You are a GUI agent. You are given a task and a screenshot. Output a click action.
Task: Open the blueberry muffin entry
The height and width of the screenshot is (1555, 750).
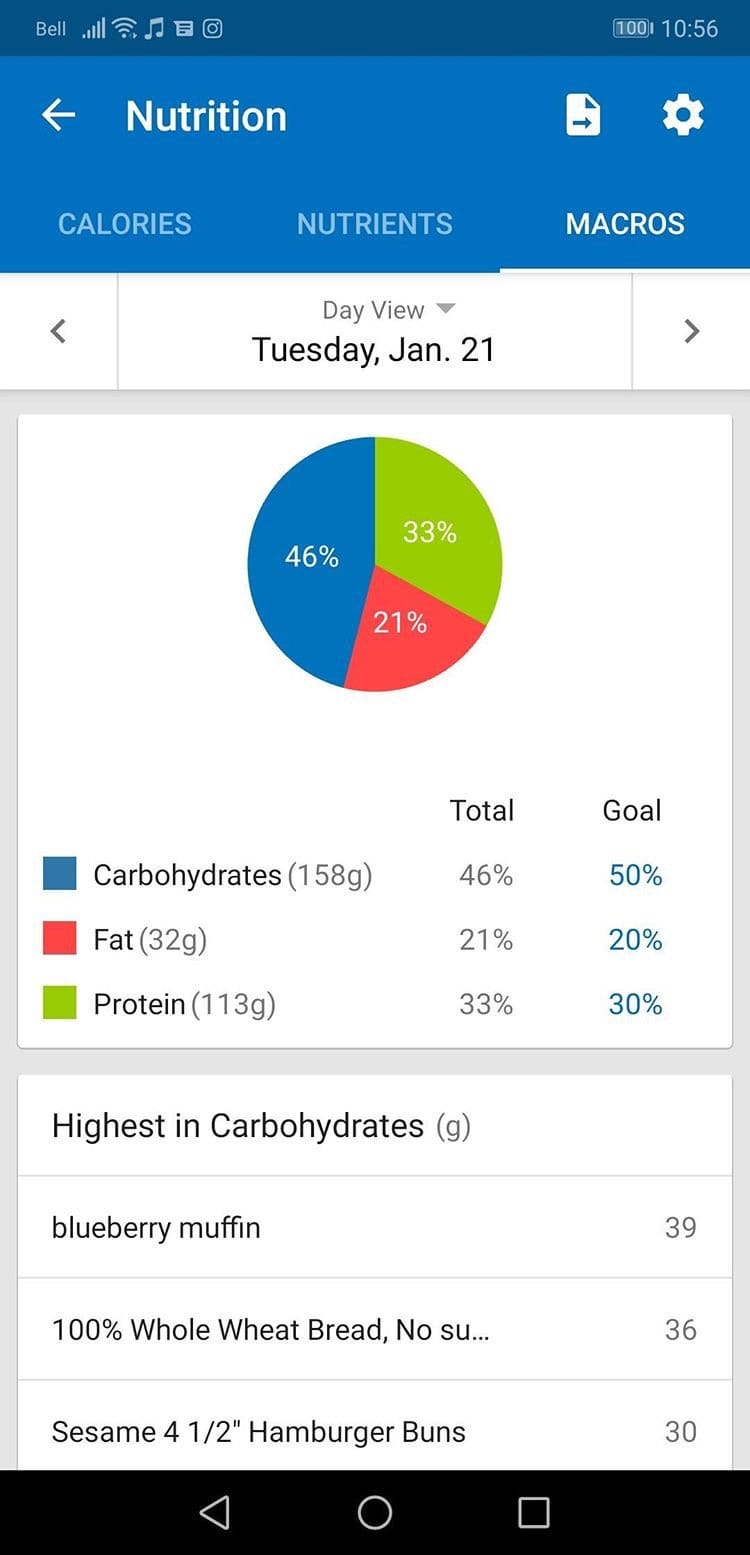coord(375,1227)
